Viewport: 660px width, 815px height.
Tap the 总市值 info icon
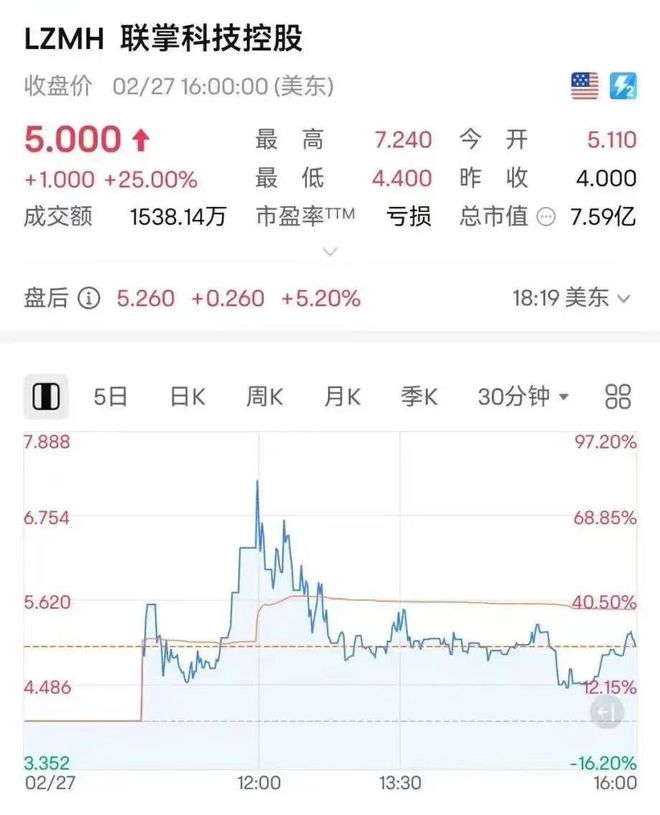(x=546, y=217)
